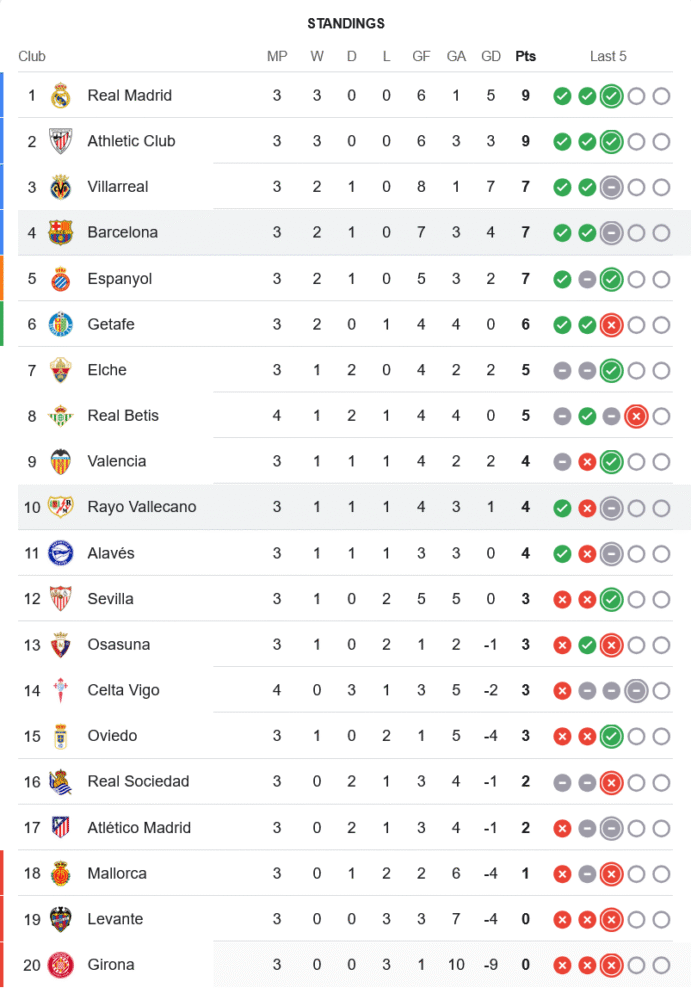Open the Rayo Vallecano row

(x=142, y=507)
